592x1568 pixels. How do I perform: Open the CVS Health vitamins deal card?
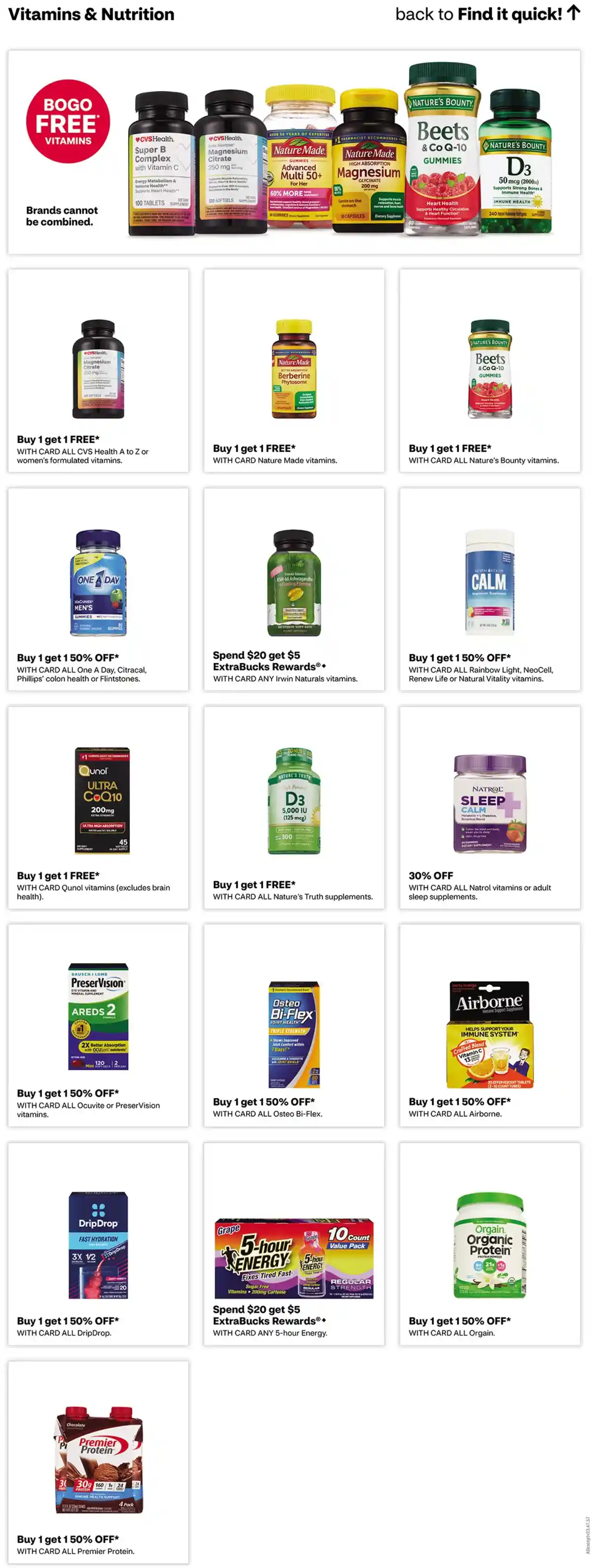coord(98,371)
